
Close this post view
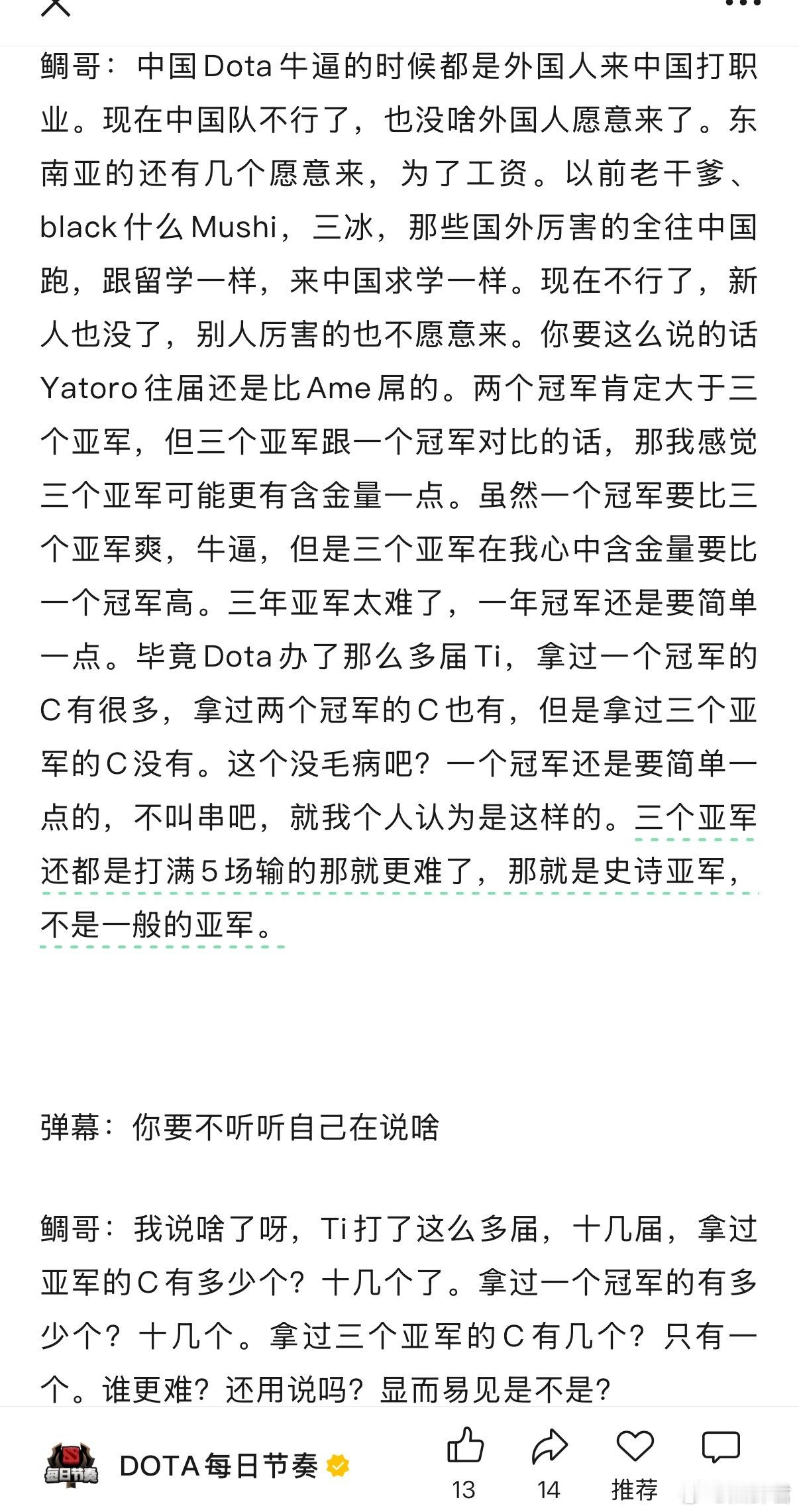[56, 7]
